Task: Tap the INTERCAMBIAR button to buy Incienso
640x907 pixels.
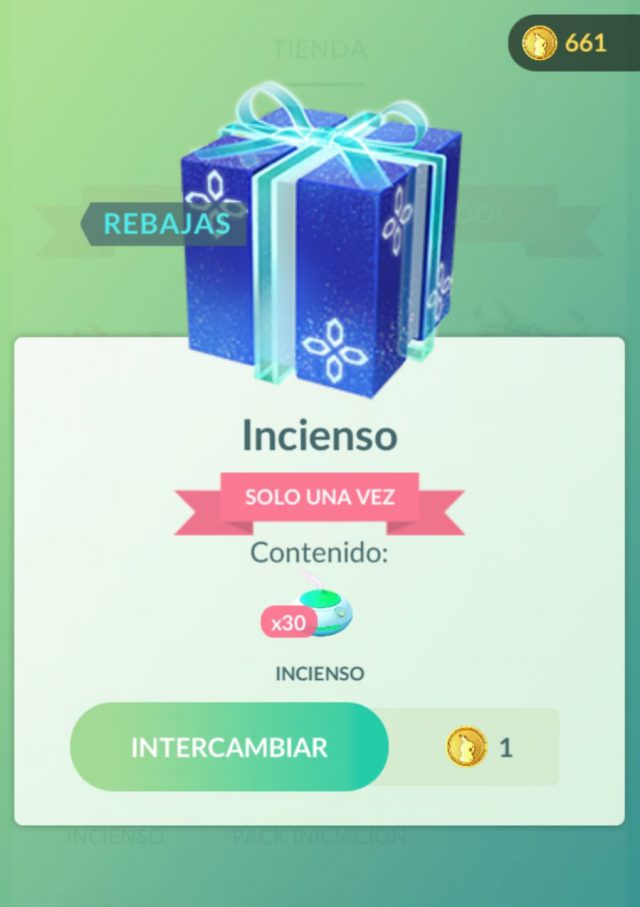Action: pos(229,747)
